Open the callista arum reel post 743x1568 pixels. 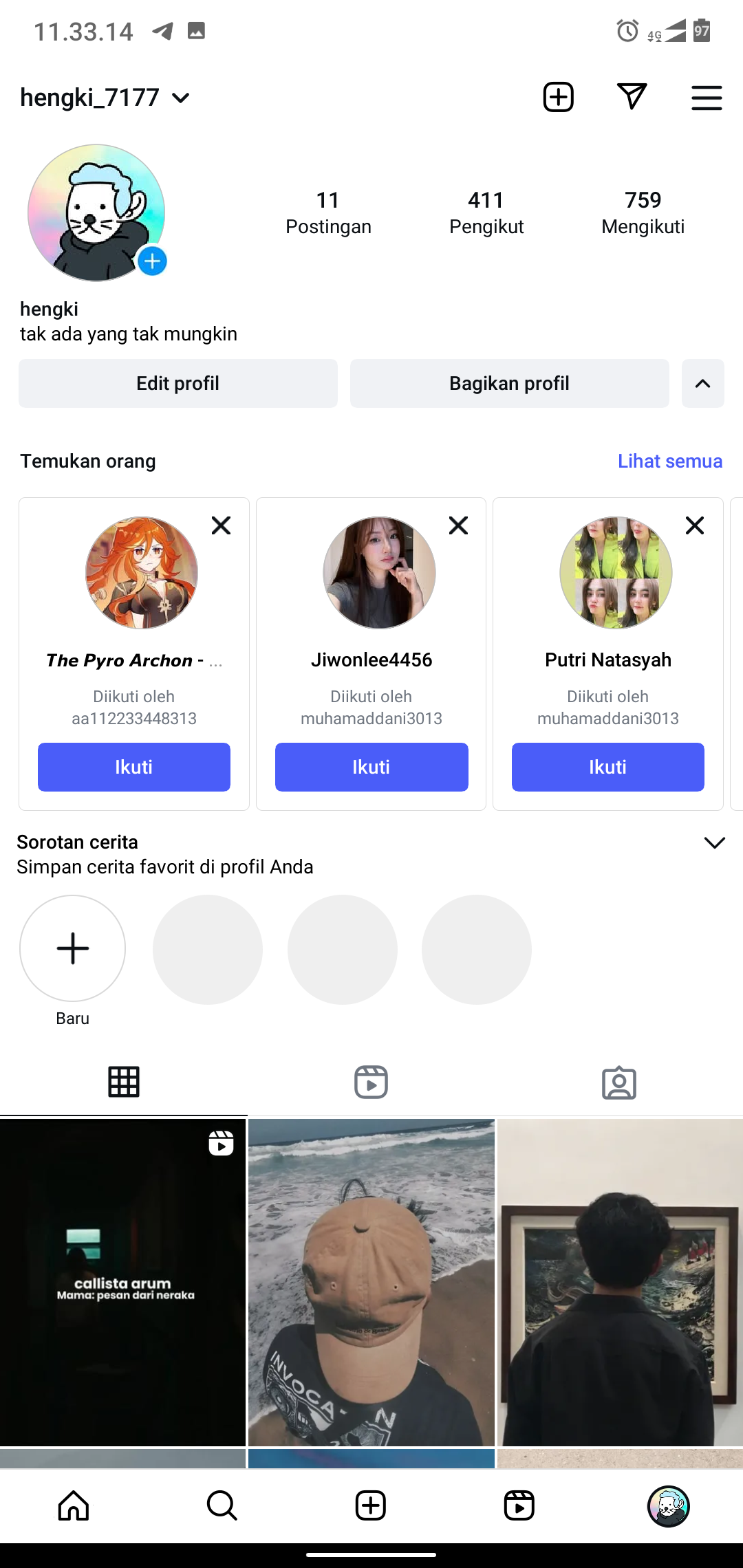[122, 1282]
